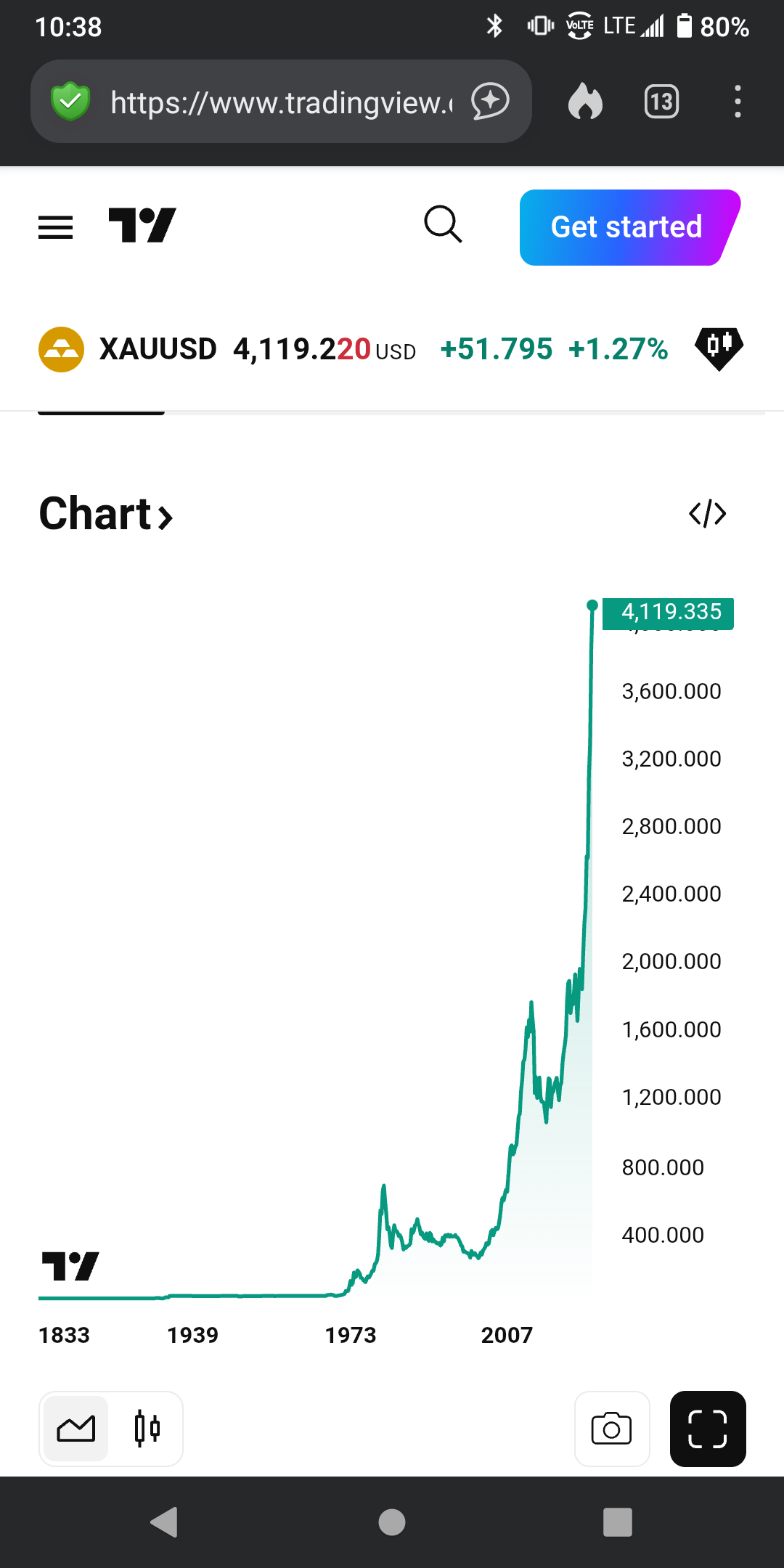Go back with system back button

point(165,1522)
